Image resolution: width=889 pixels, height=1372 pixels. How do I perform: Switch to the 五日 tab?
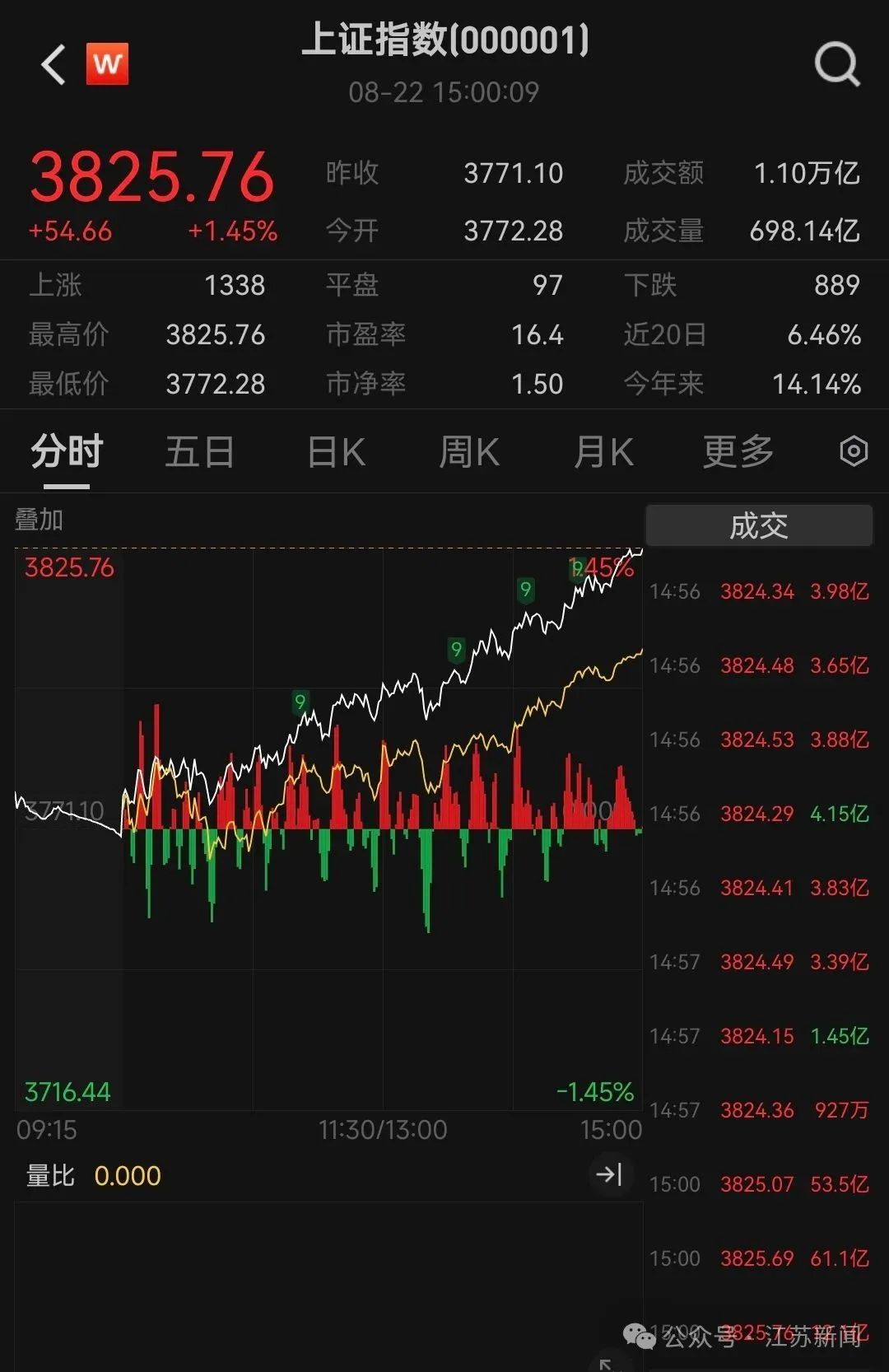(x=200, y=452)
